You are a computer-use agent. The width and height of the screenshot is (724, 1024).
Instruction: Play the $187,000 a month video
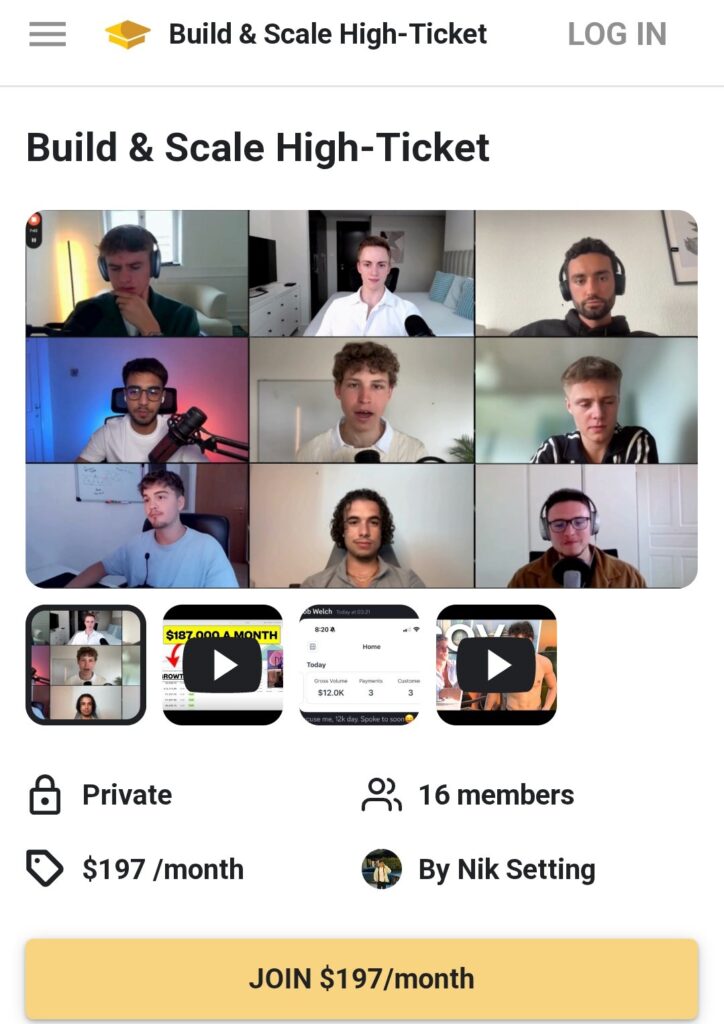[x=222, y=665]
